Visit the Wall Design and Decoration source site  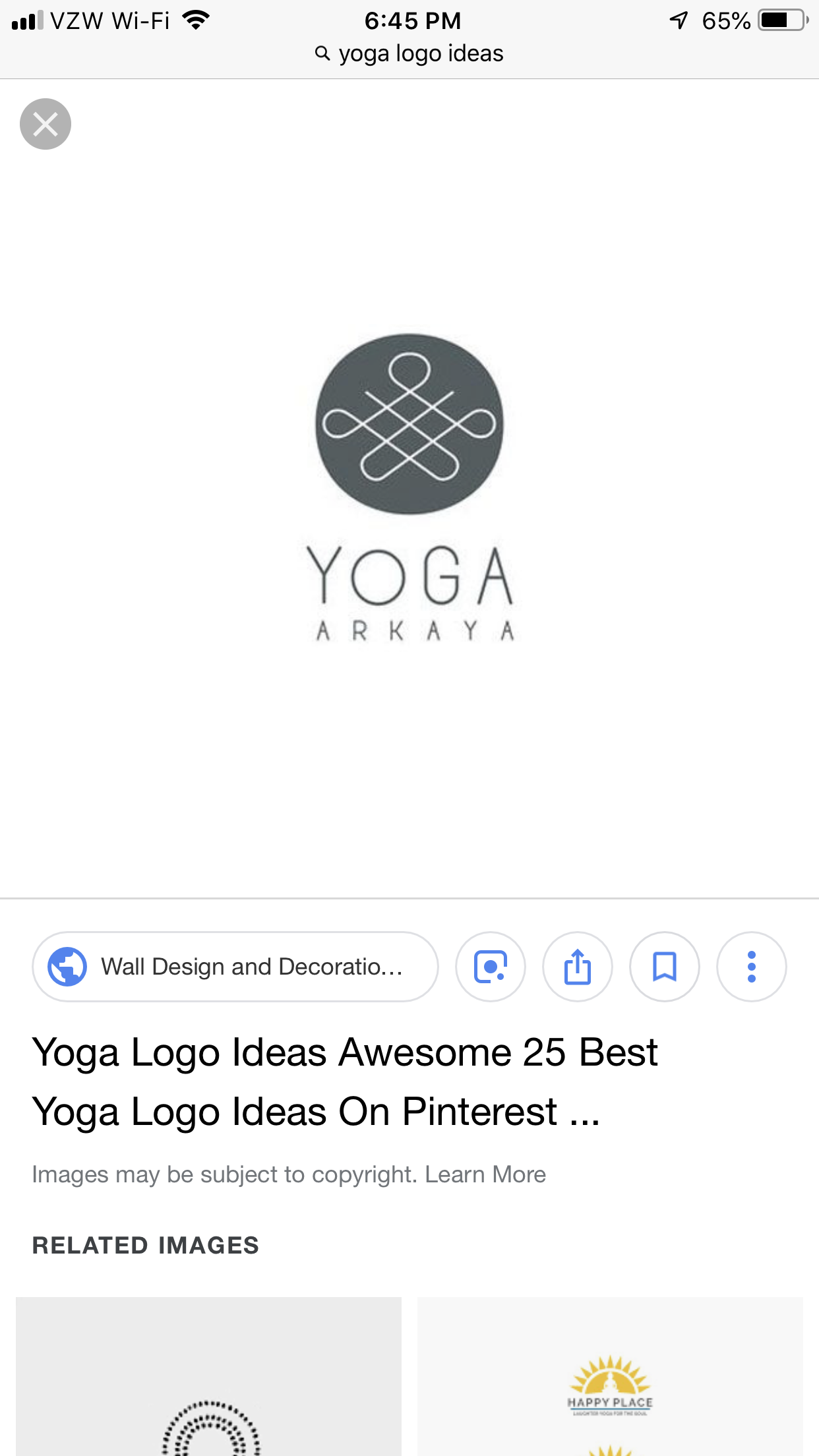coord(235,967)
